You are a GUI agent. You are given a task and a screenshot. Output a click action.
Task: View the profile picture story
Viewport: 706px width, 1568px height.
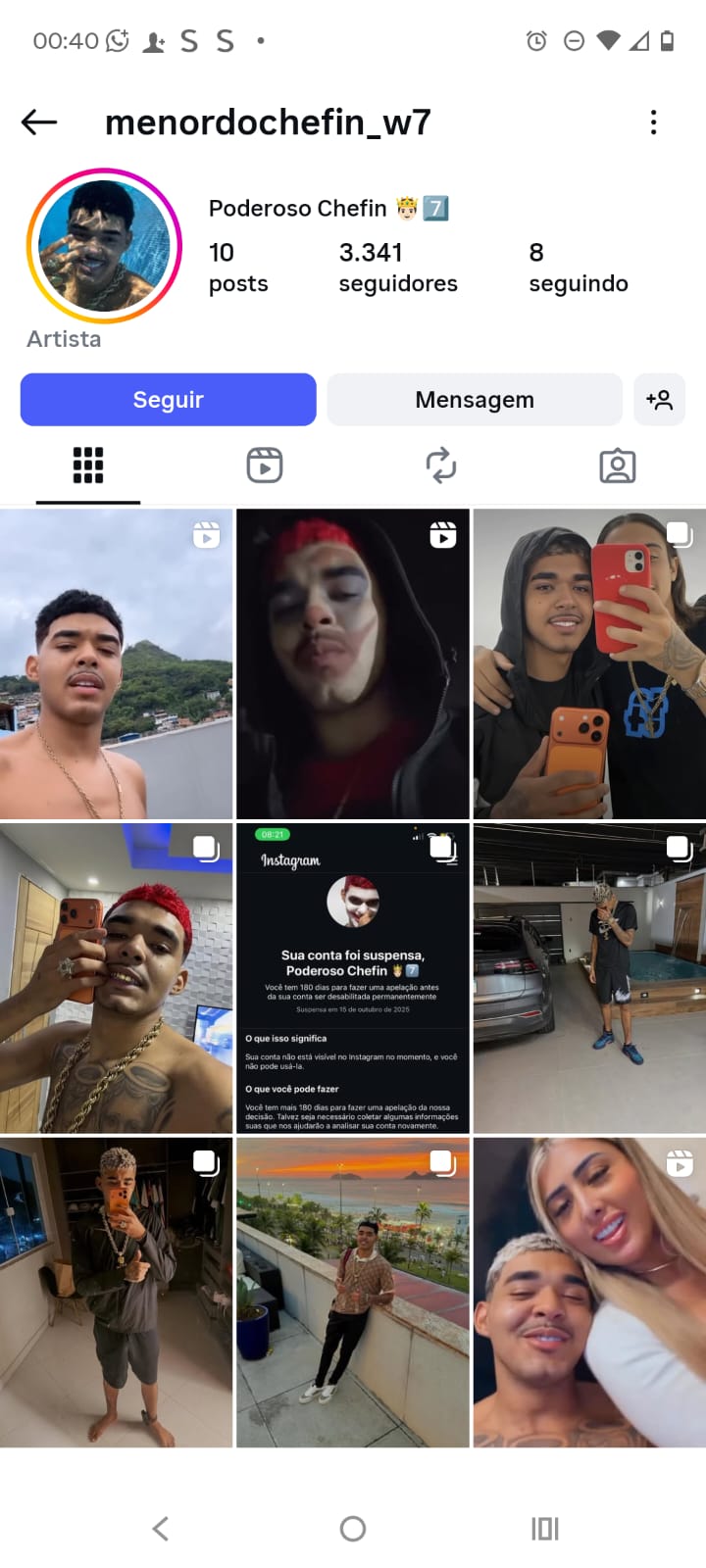pyautogui.click(x=104, y=246)
